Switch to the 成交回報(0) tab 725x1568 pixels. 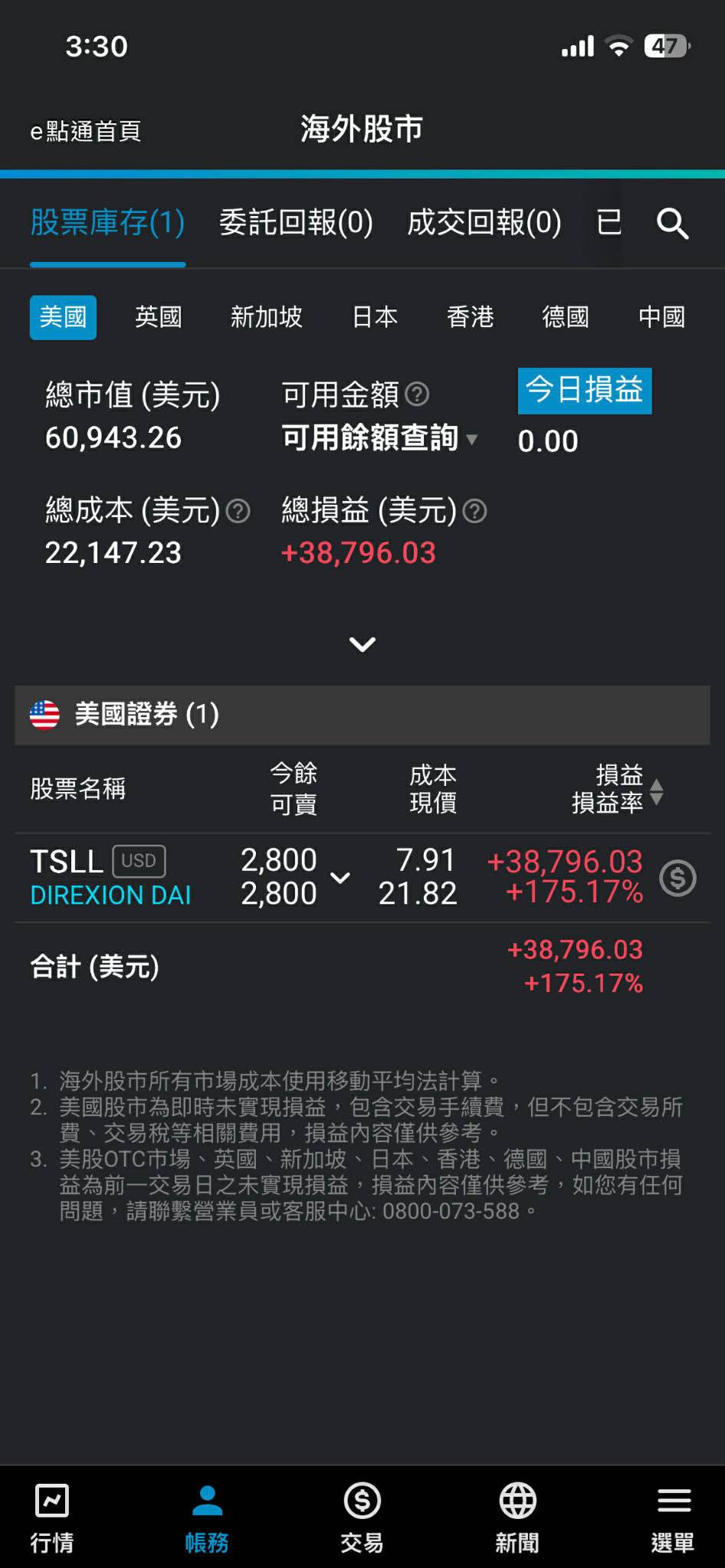pos(484,223)
